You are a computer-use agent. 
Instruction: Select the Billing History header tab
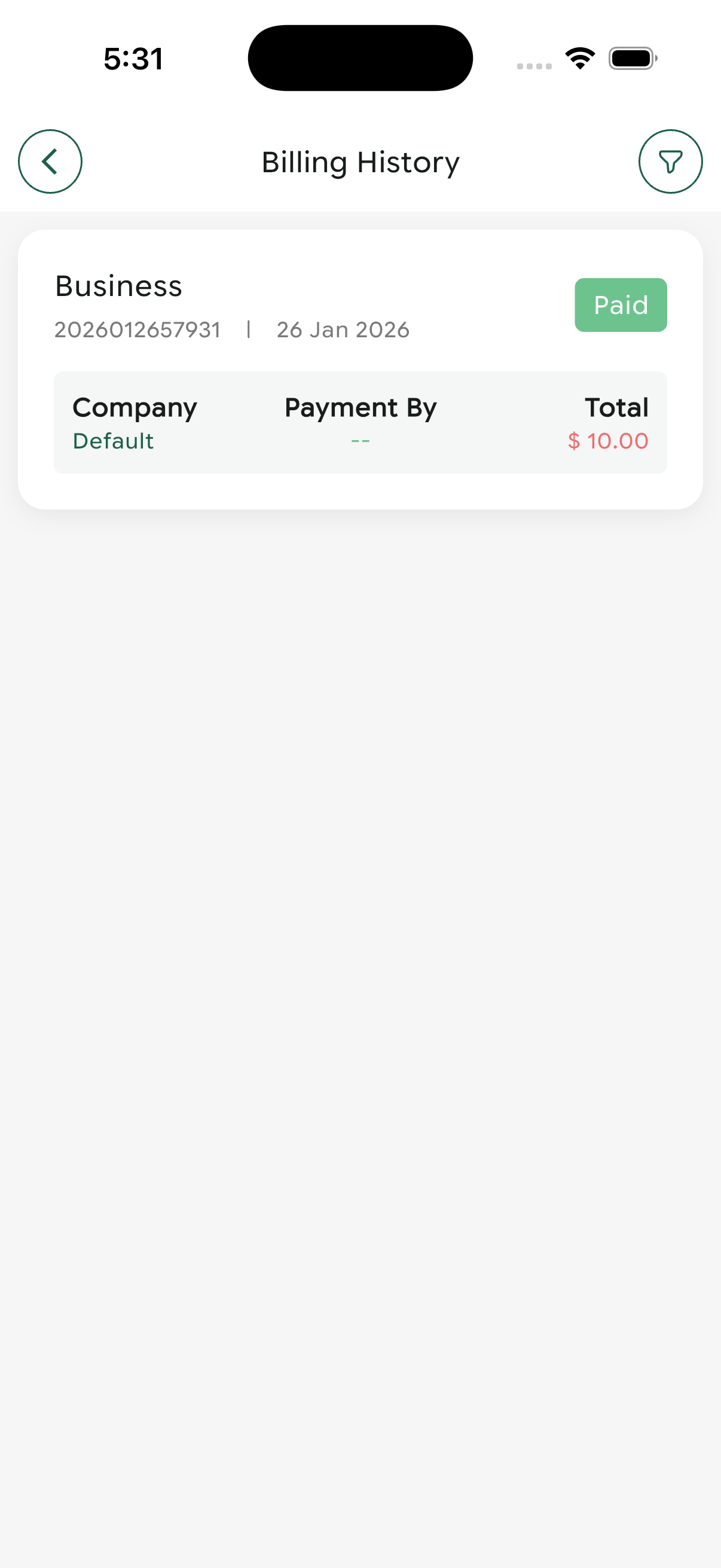(360, 161)
